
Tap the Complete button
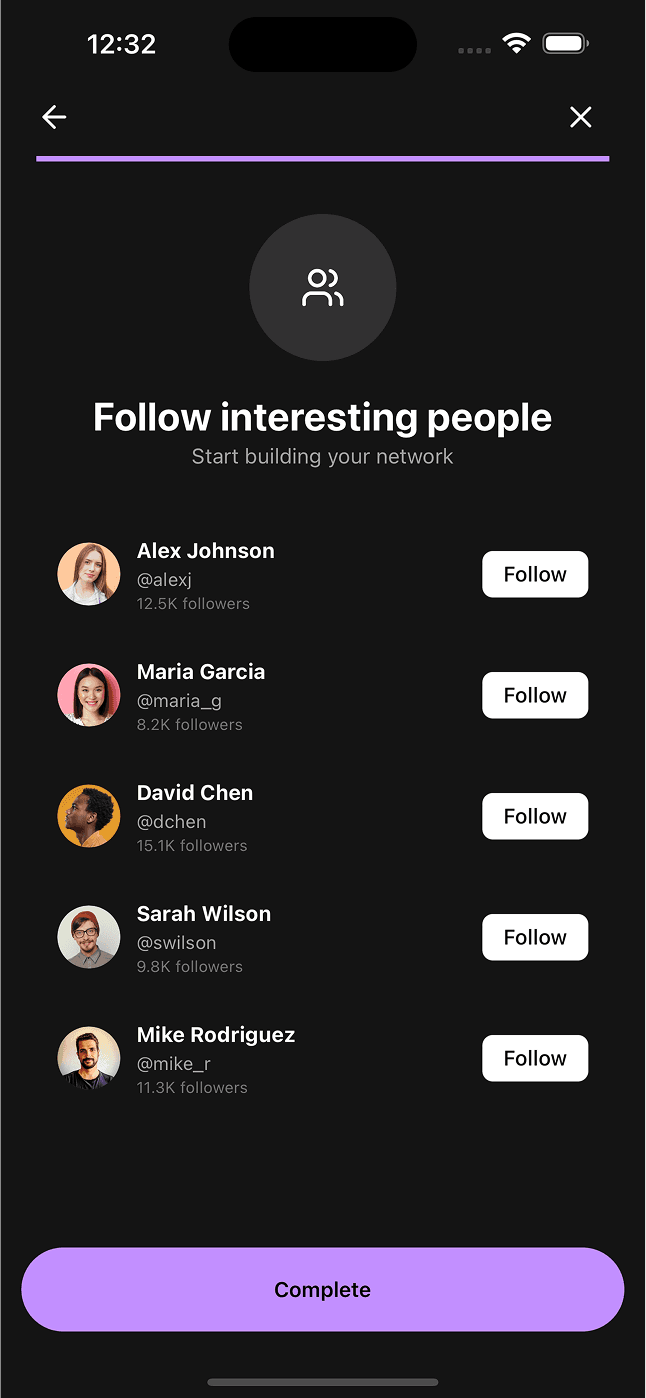pyautogui.click(x=322, y=1289)
